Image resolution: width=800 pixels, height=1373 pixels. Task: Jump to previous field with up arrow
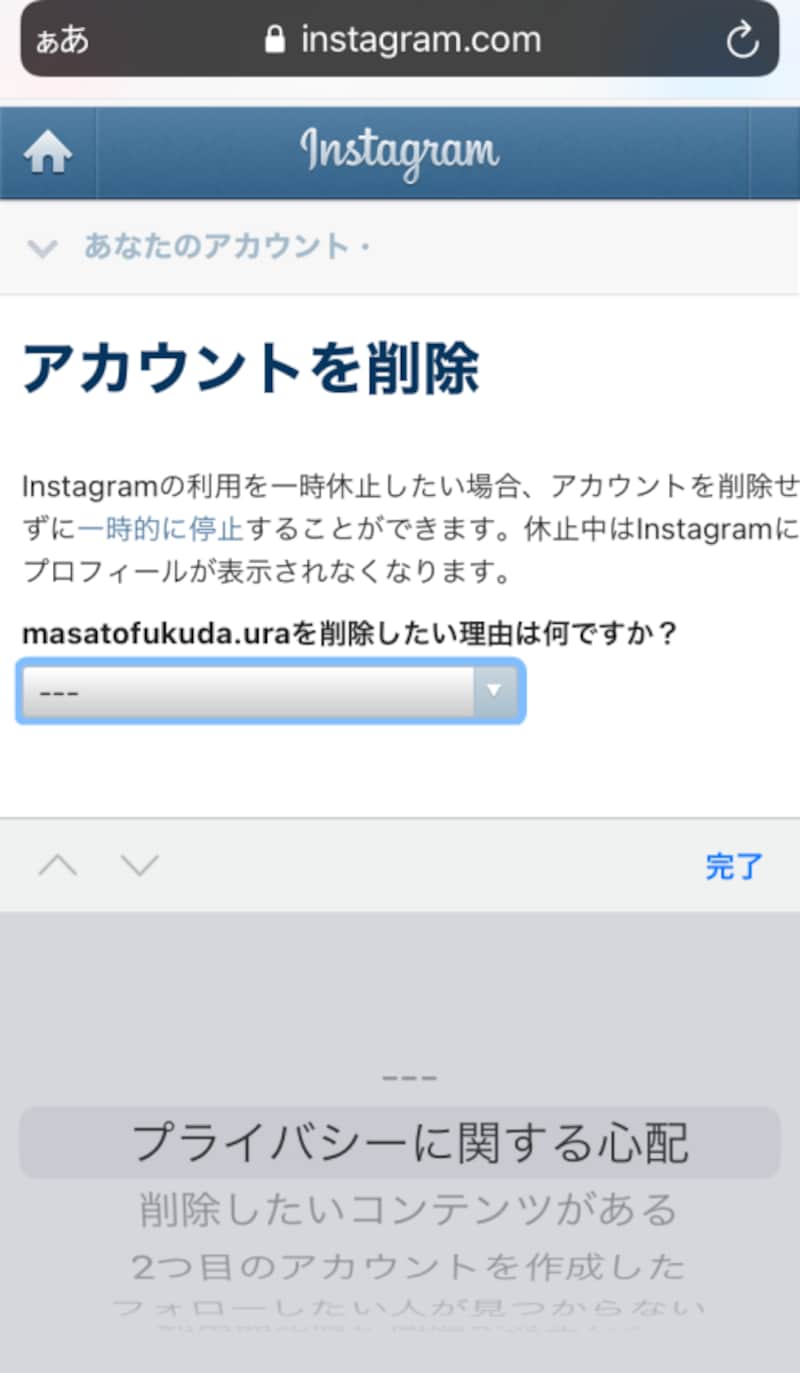(58, 865)
